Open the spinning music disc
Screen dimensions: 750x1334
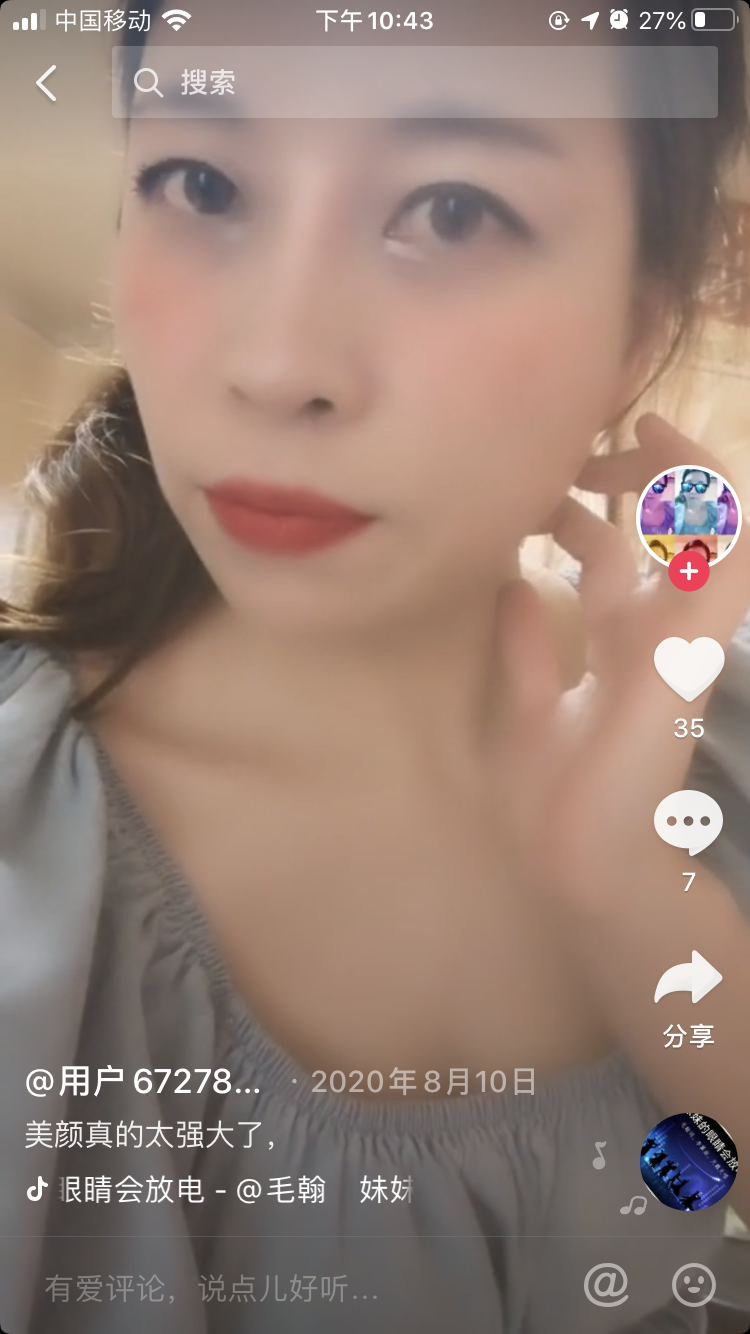point(688,1163)
